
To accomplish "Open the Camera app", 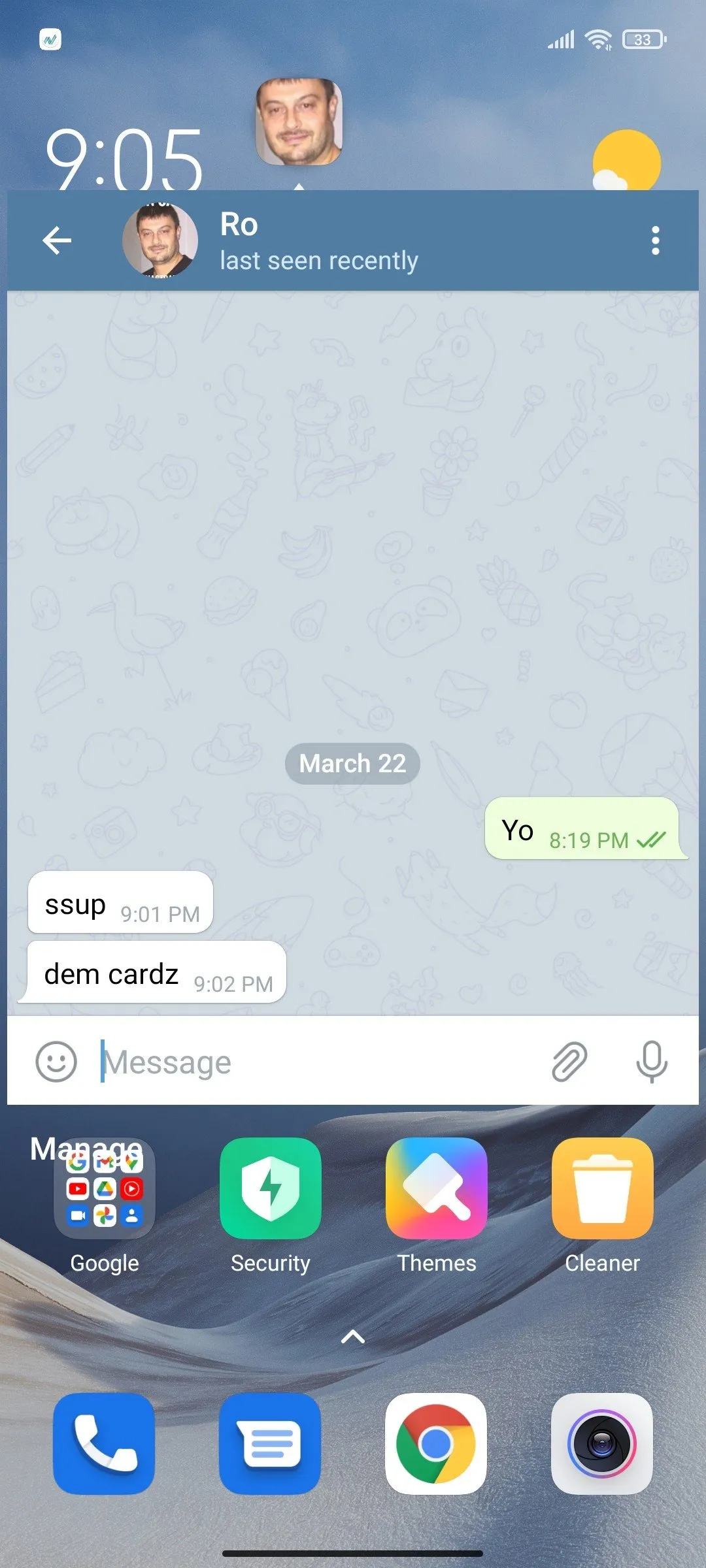I will tap(601, 1443).
